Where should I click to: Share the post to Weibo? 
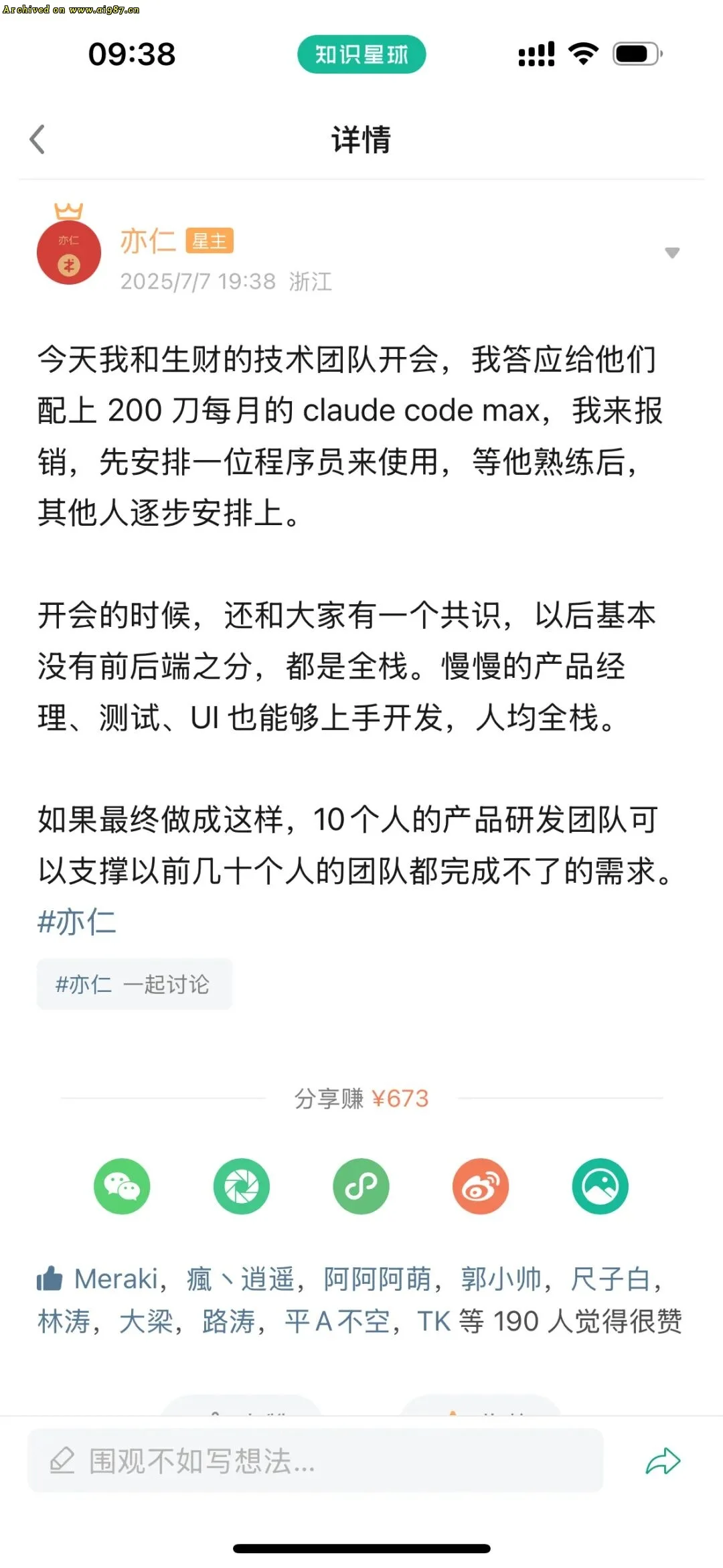point(481,1186)
